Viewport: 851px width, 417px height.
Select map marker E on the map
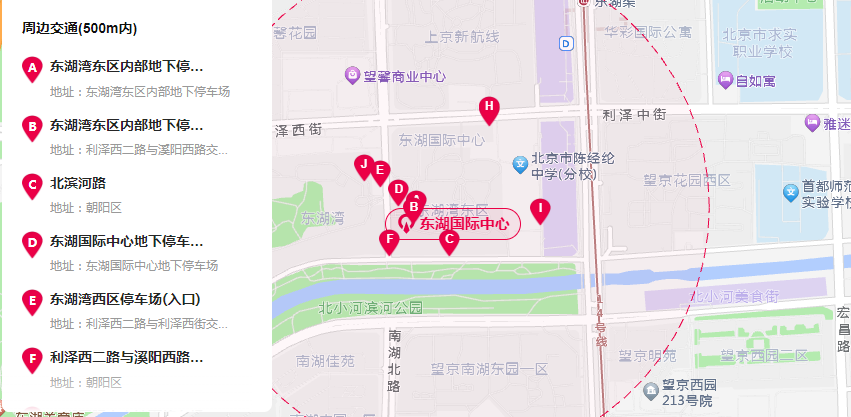[x=379, y=171]
